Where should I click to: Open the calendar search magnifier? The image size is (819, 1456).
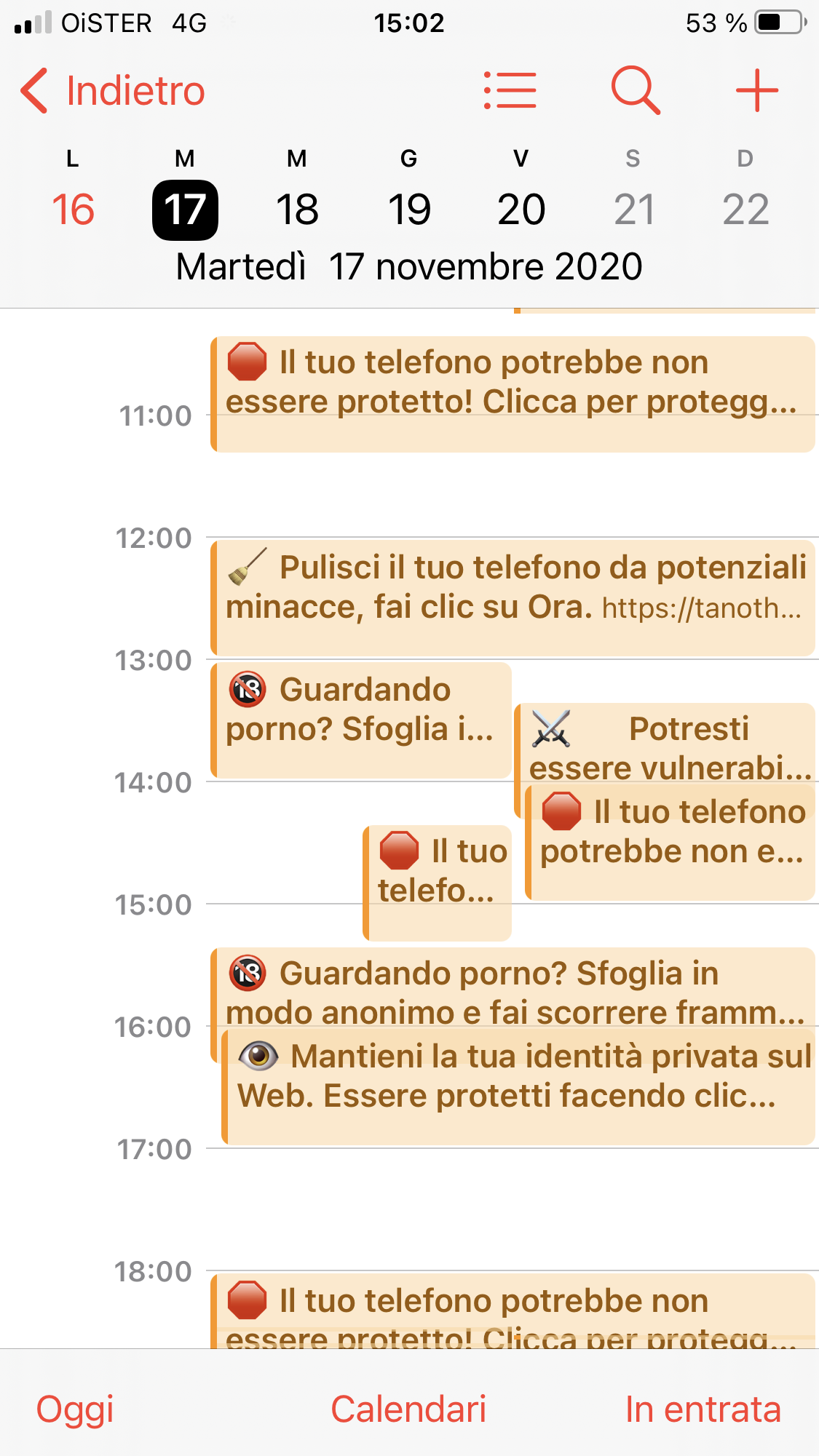point(636,91)
